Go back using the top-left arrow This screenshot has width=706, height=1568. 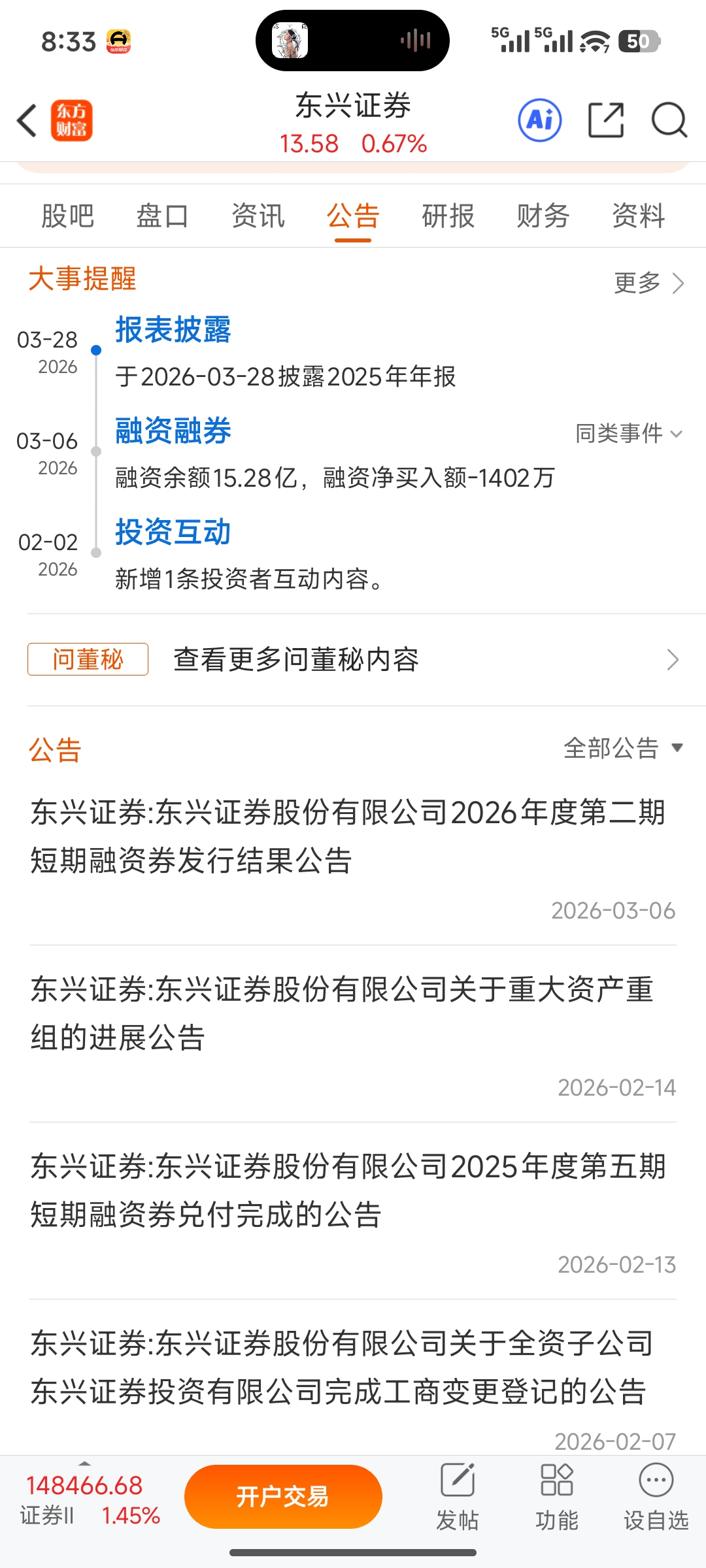(27, 121)
